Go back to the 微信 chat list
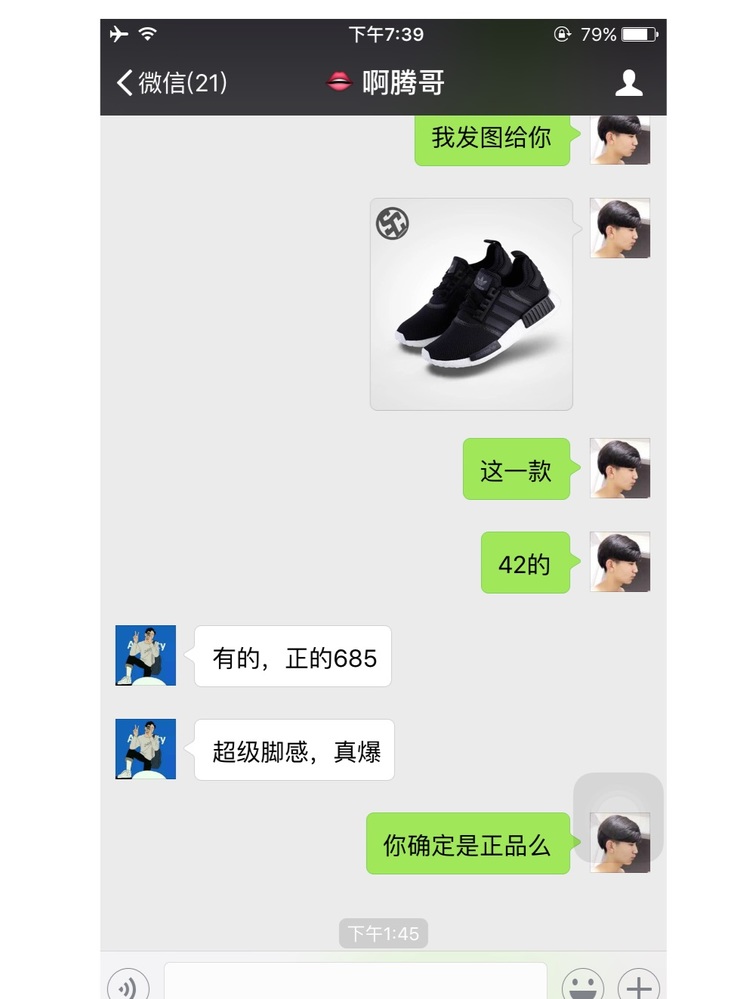 (x=172, y=82)
